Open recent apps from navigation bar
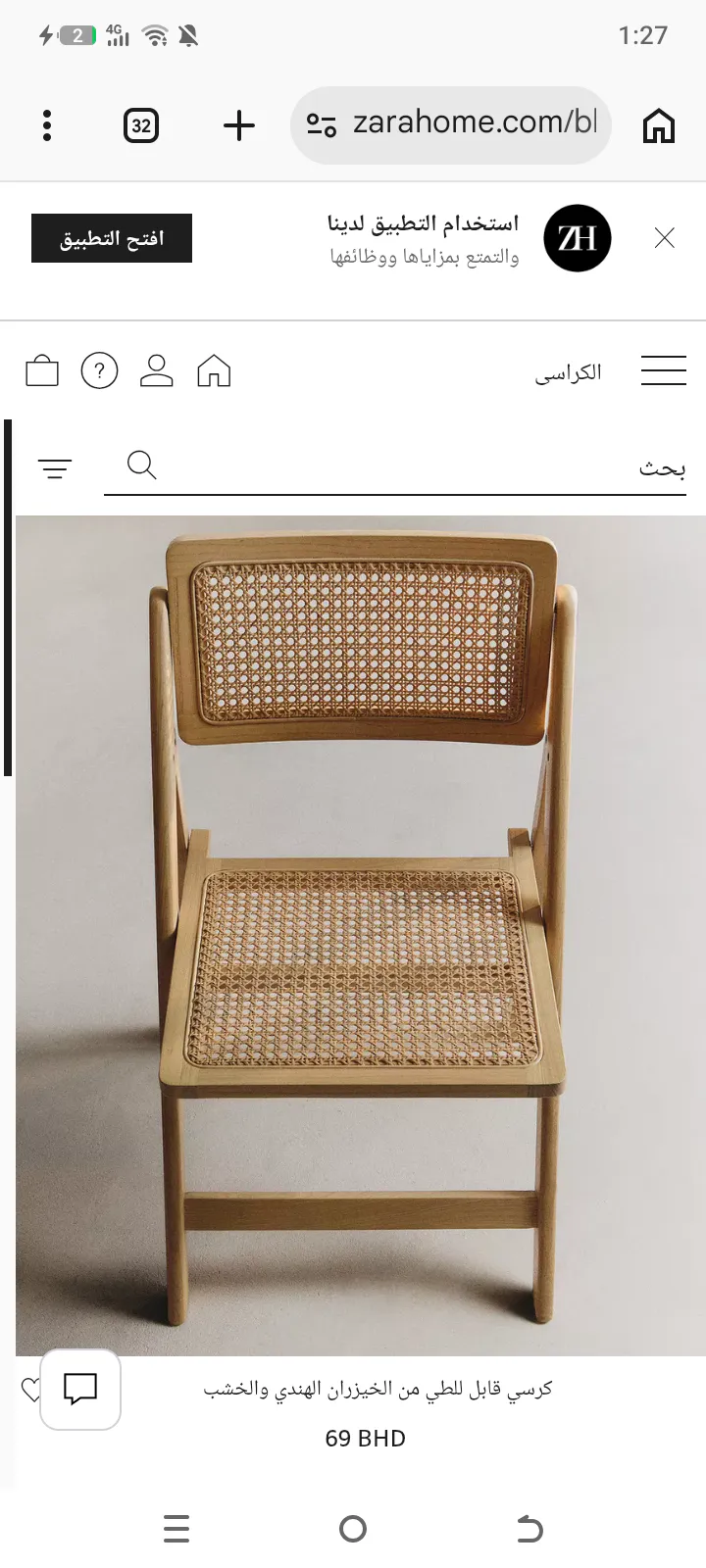This screenshot has width=706, height=1568. 176,1529
